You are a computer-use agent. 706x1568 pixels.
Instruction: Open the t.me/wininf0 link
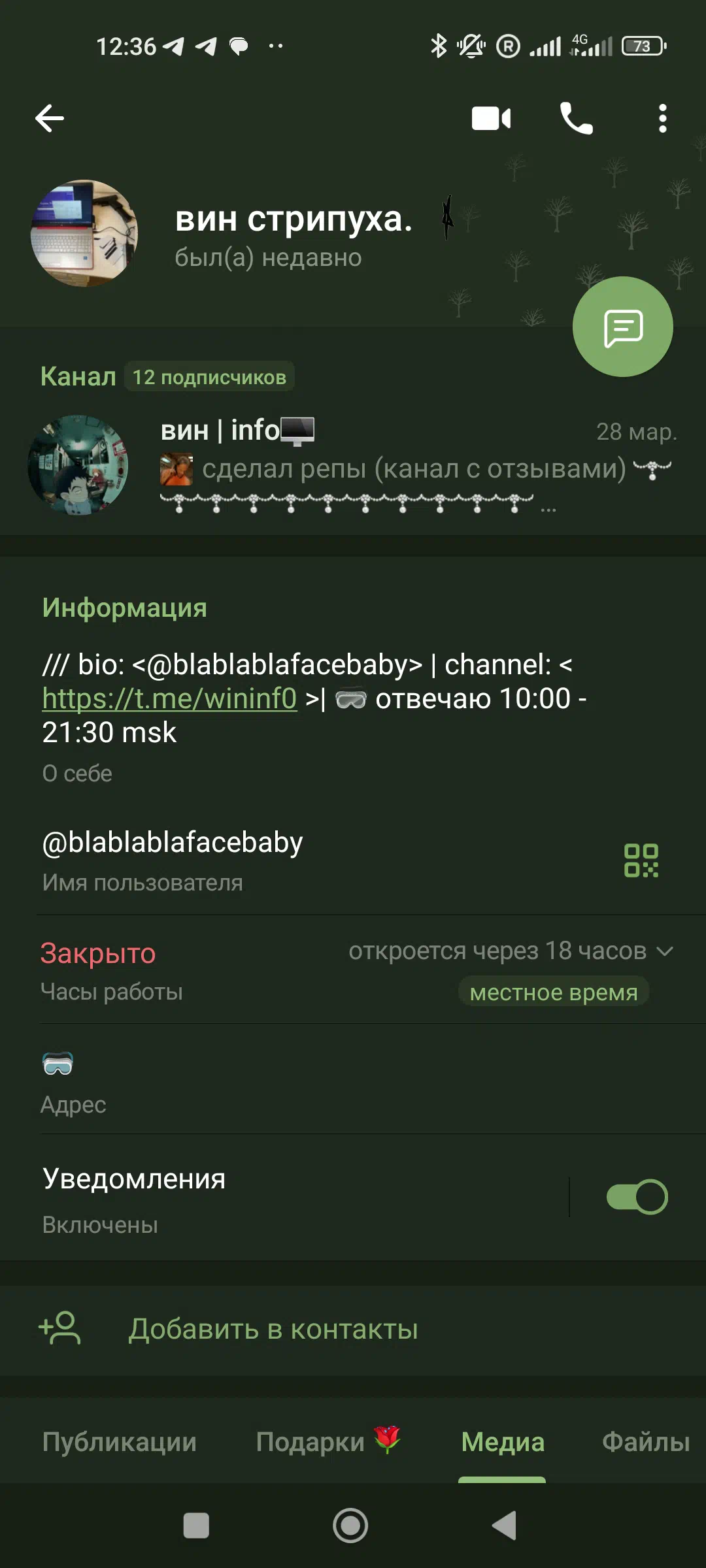(169, 698)
